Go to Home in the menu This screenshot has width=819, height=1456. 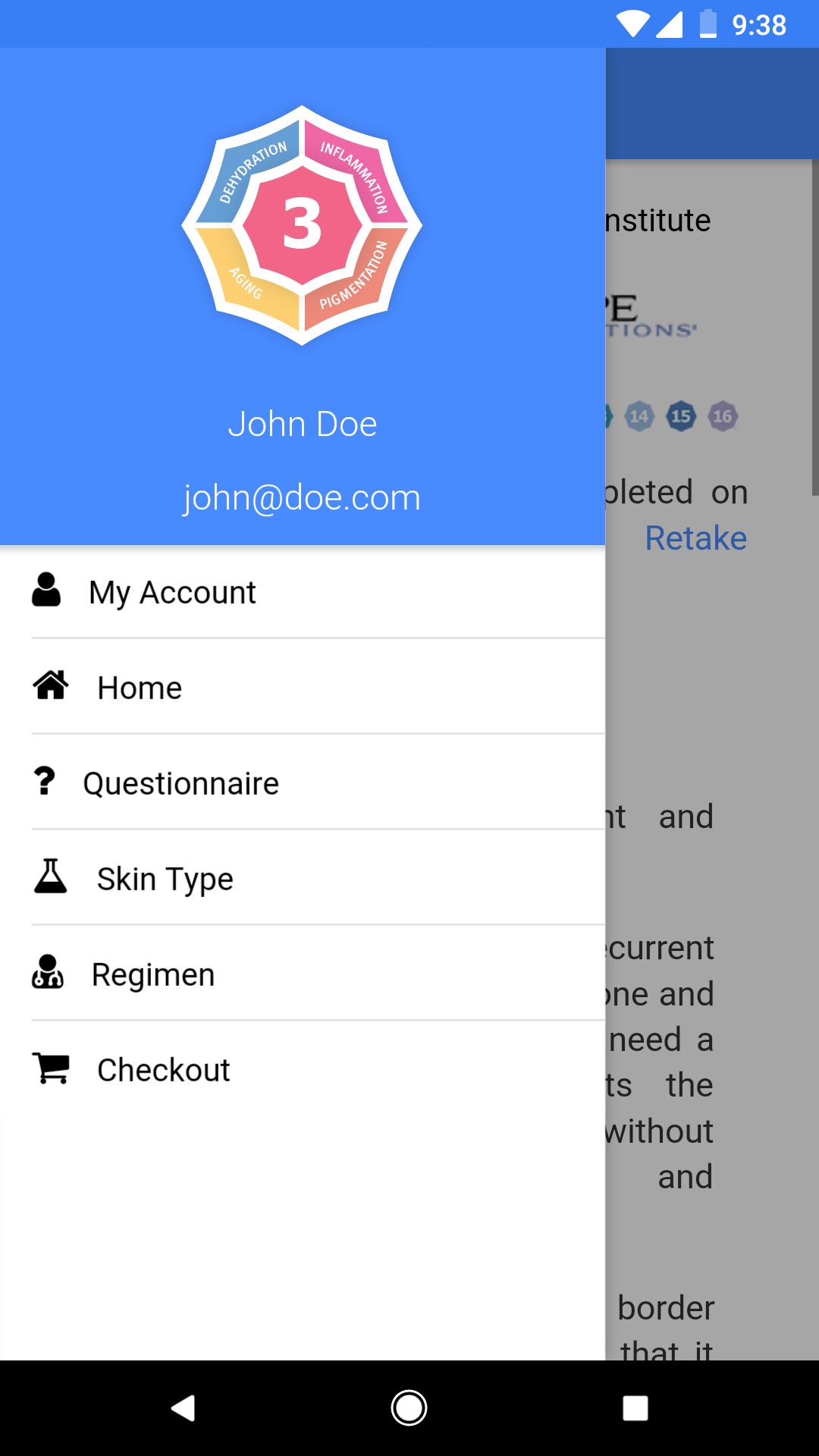point(140,688)
